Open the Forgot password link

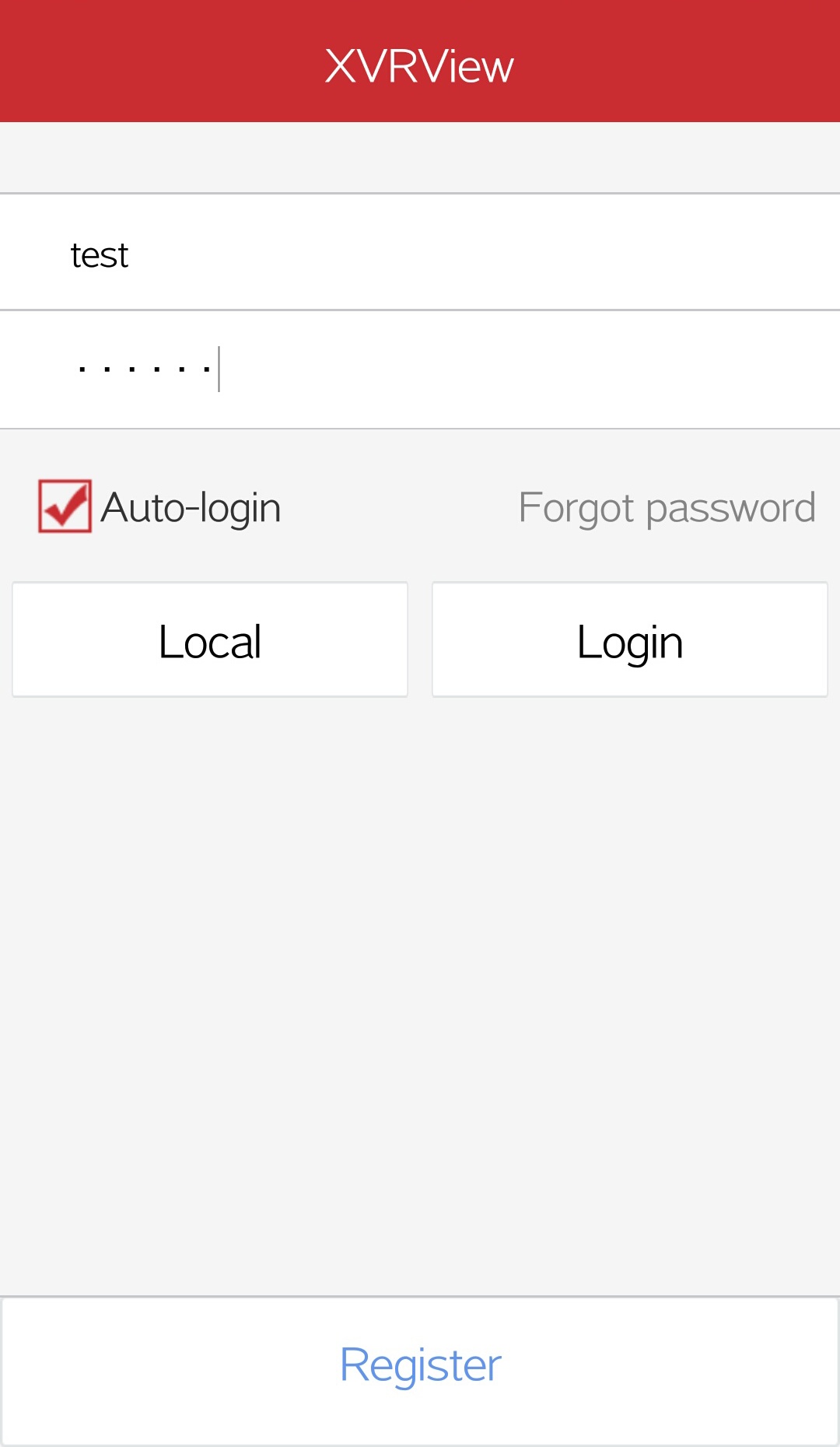[x=667, y=508]
